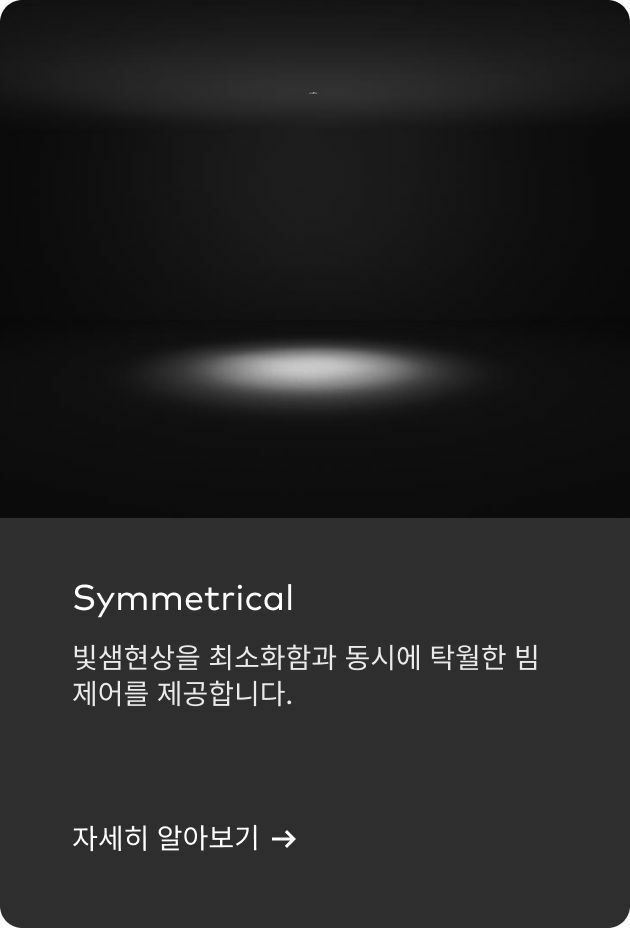Open the 자세히 알아보기 link
The height and width of the screenshot is (928, 630).
(183, 838)
